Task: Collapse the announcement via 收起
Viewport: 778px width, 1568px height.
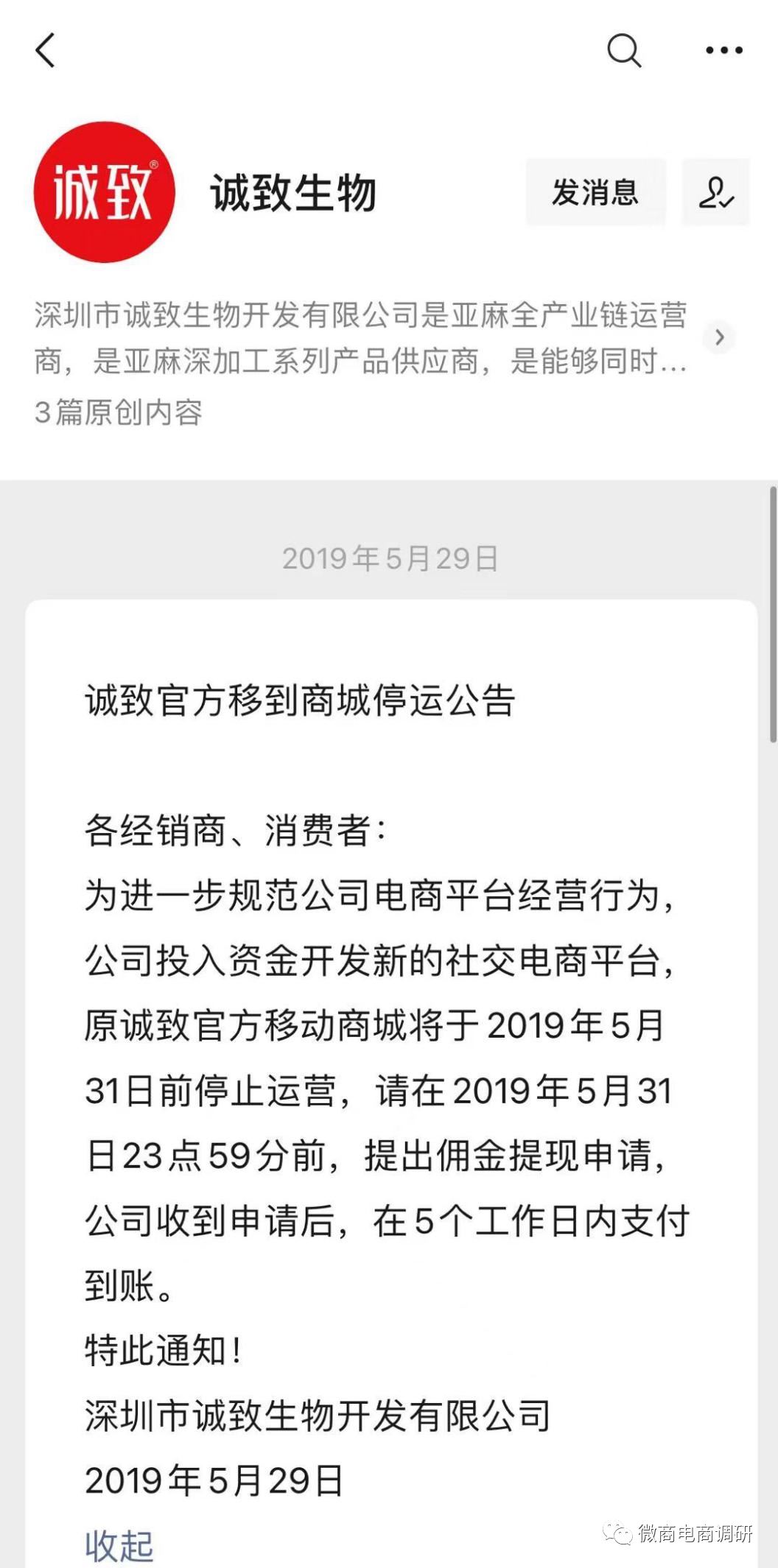Action: 119,1546
